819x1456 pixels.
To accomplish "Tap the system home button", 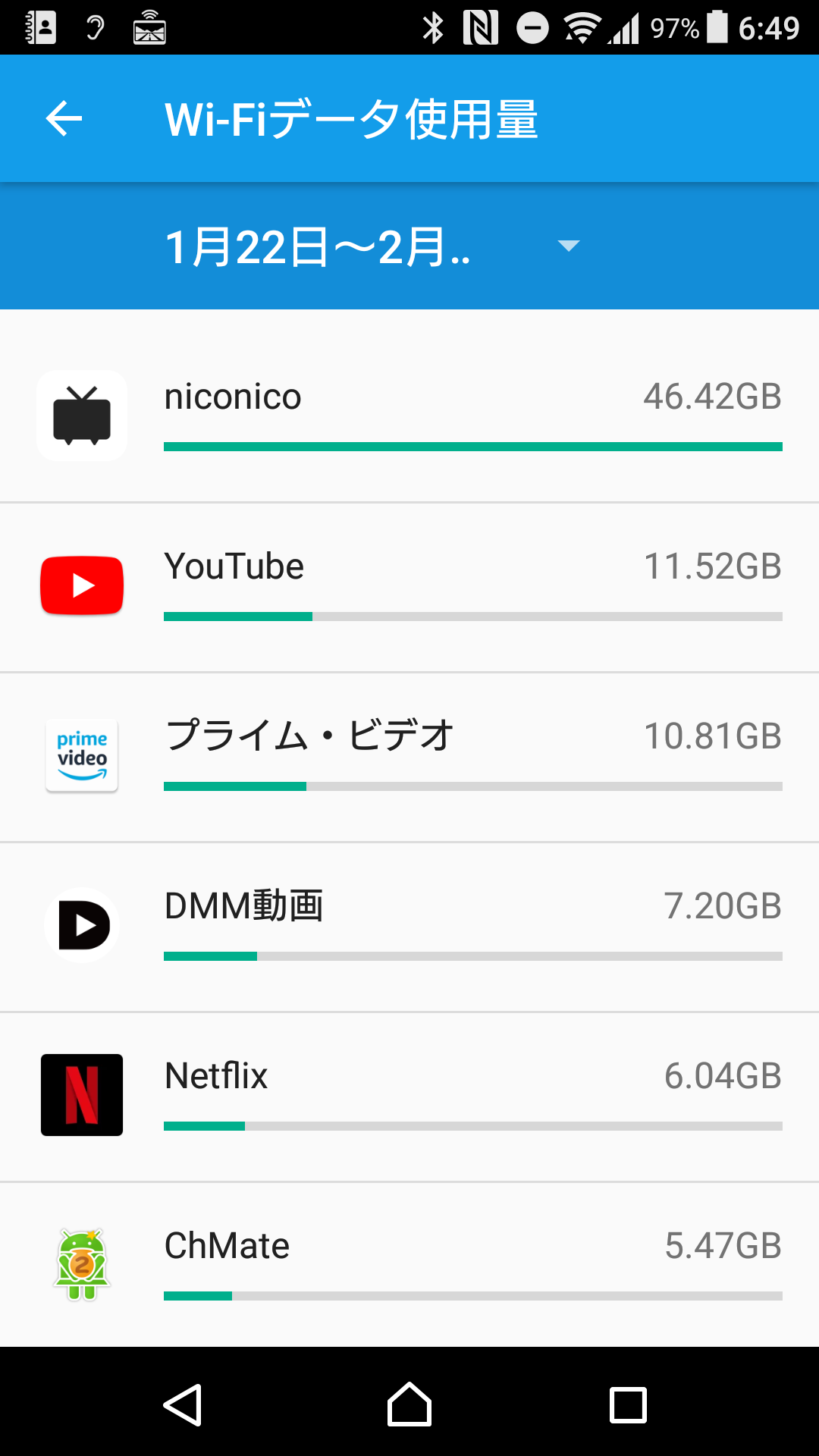I will tap(409, 1404).
